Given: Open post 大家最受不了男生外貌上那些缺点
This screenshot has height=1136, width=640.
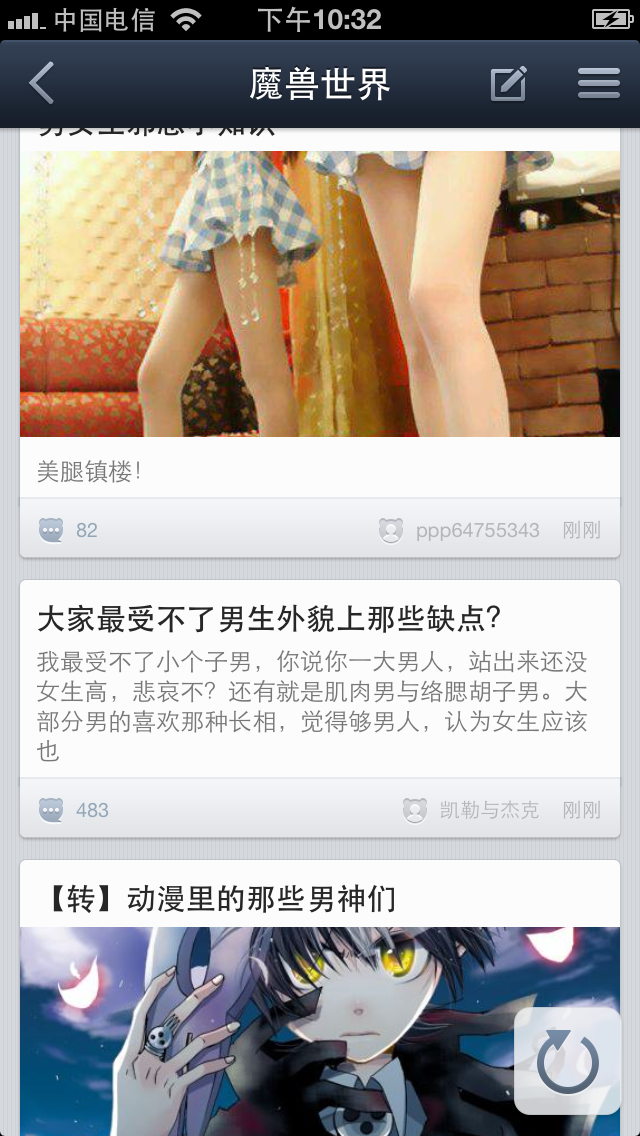Looking at the screenshot, I should click(268, 619).
